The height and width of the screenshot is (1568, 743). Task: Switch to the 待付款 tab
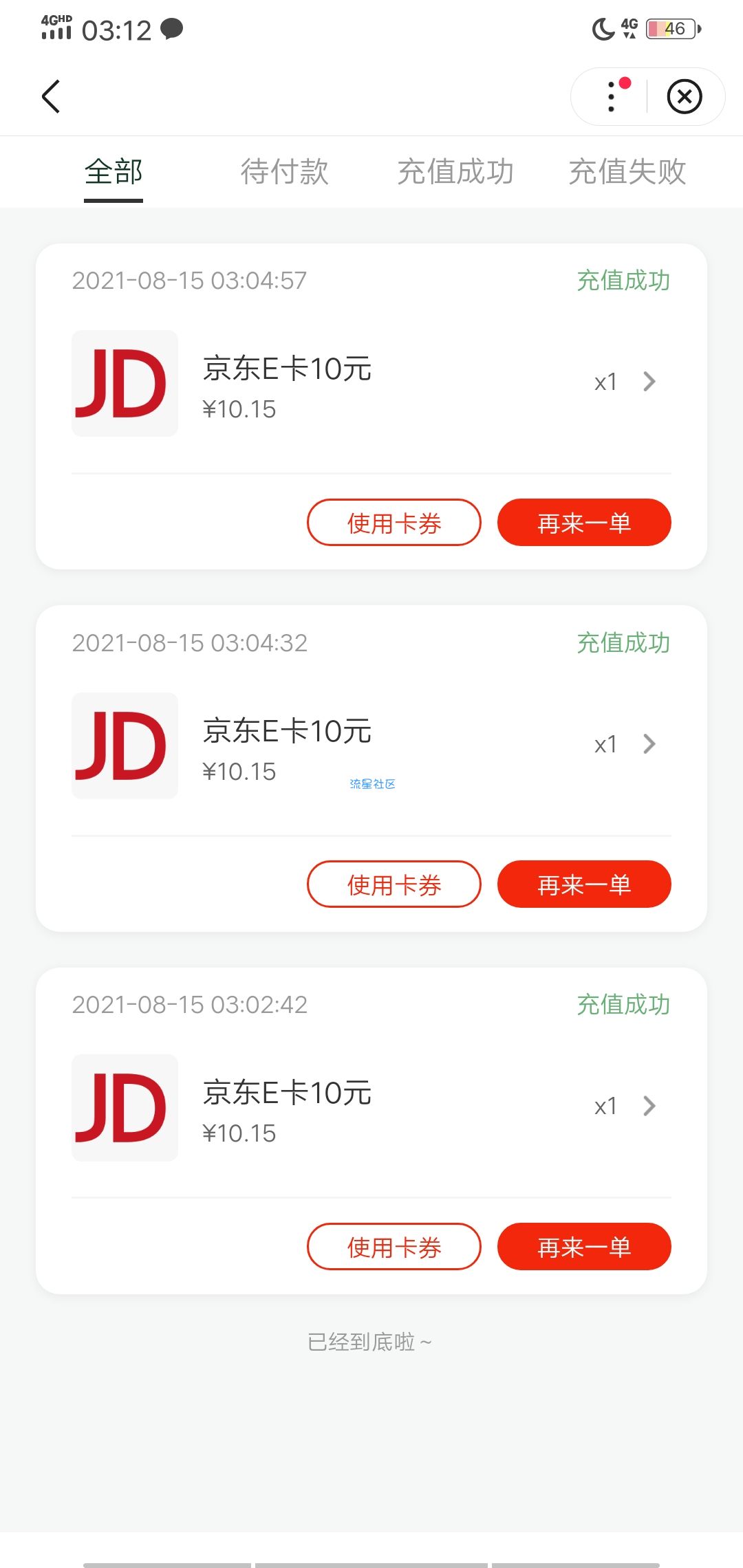pos(285,172)
